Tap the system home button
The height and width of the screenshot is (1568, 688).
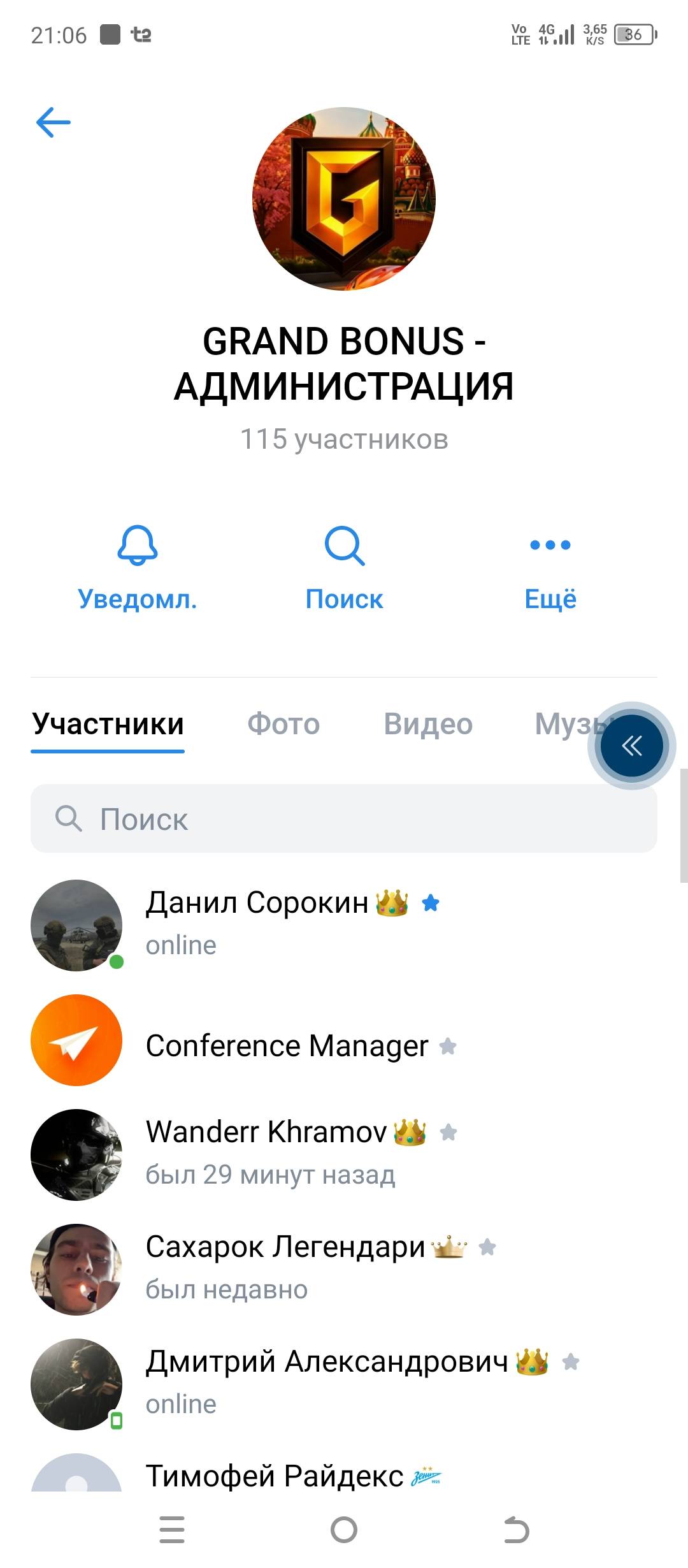pyautogui.click(x=344, y=1530)
